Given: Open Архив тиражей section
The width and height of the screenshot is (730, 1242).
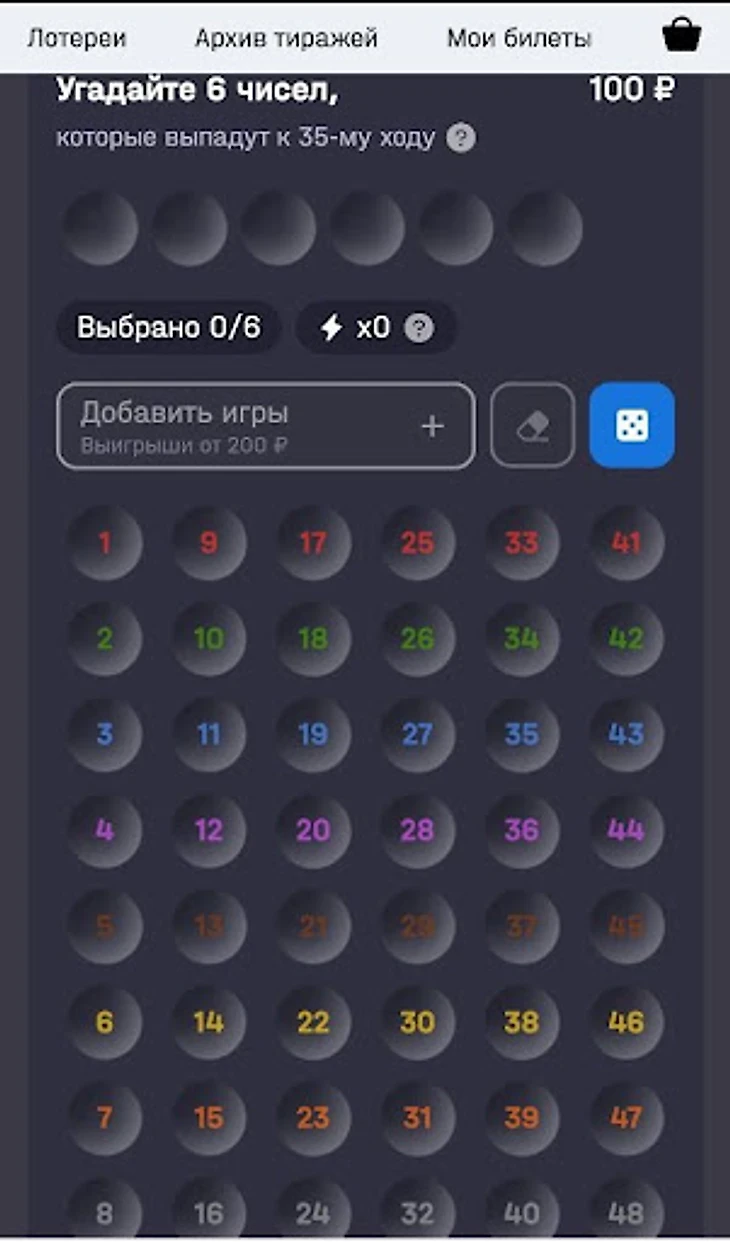Looking at the screenshot, I should [x=286, y=39].
